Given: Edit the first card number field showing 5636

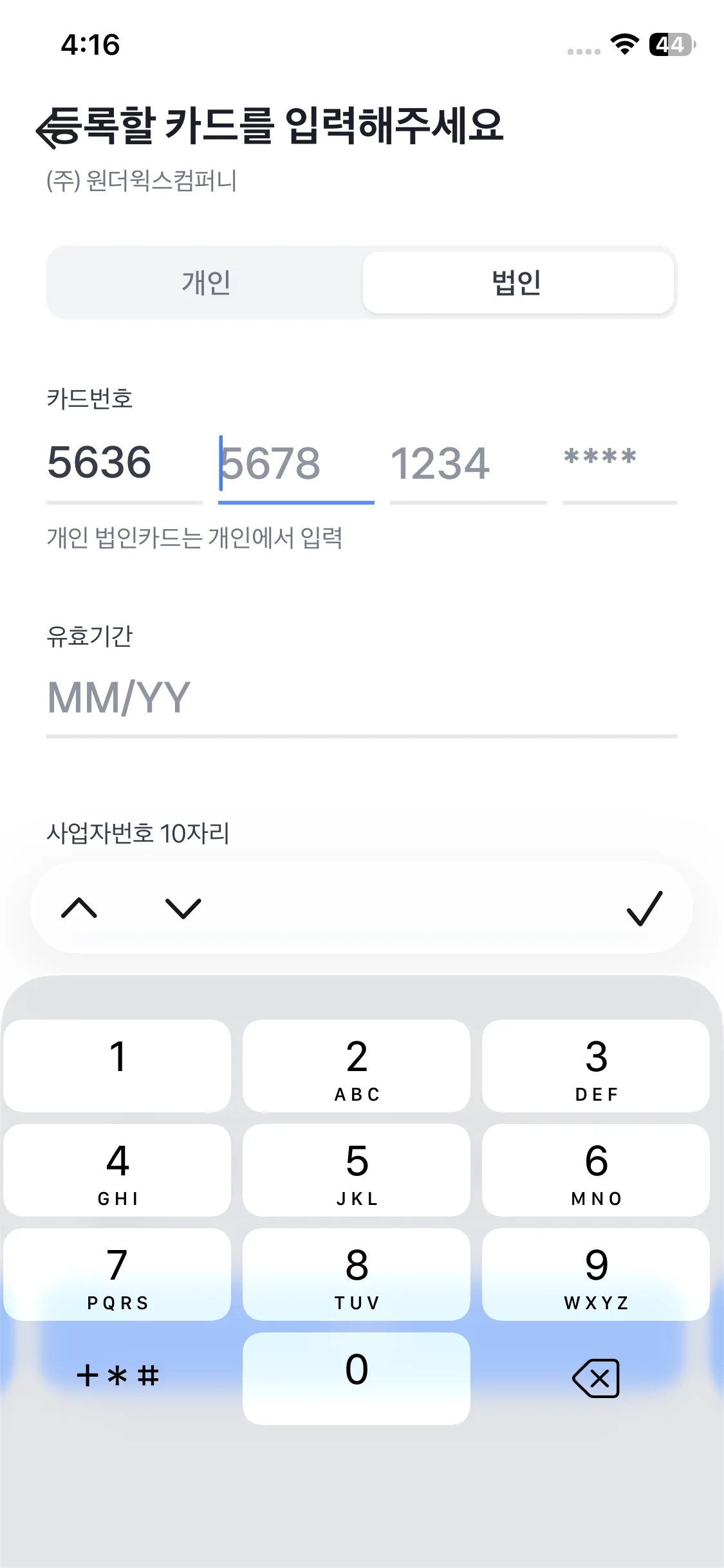Looking at the screenshot, I should coord(124,463).
